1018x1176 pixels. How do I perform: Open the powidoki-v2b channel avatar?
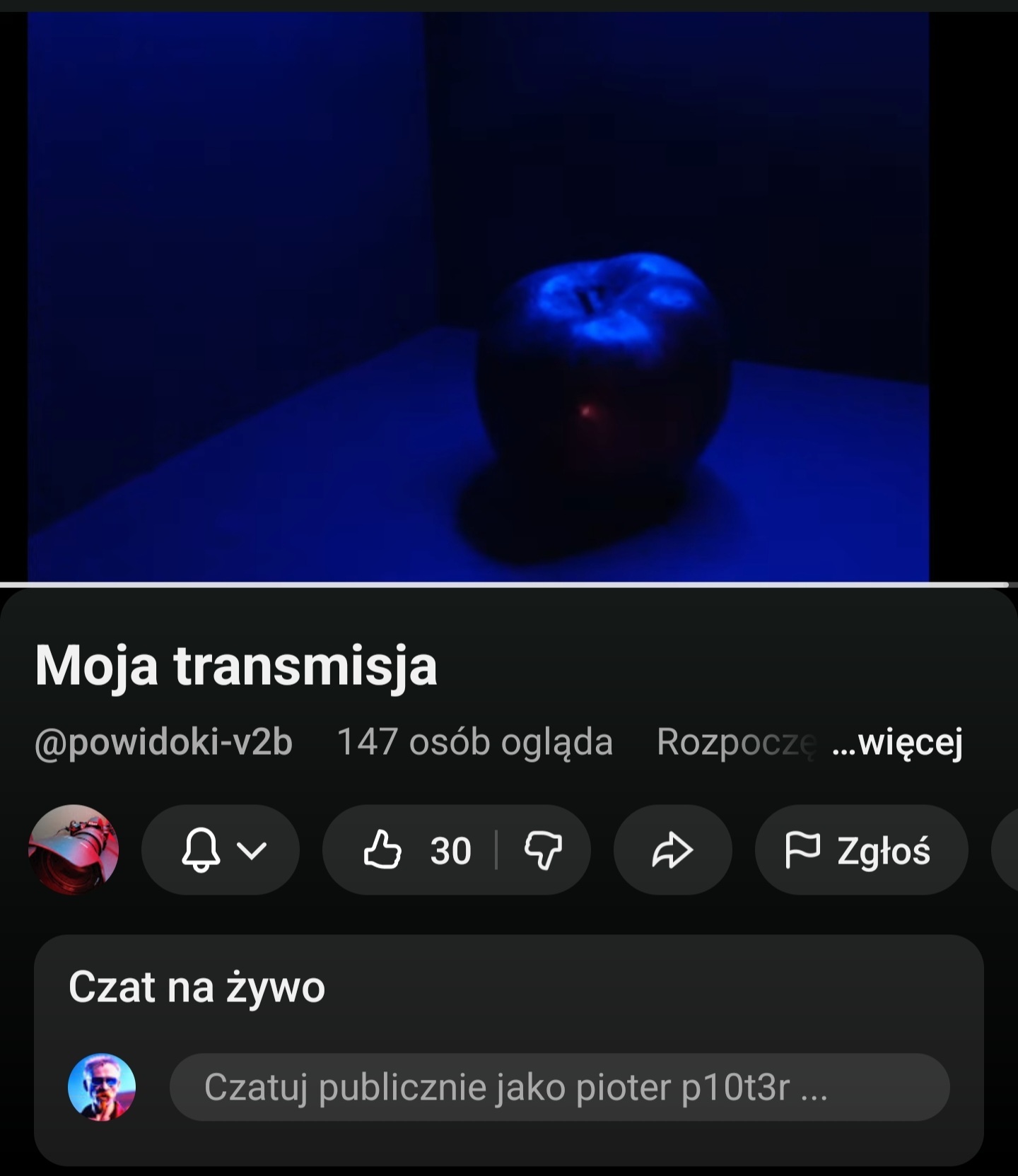[74, 849]
